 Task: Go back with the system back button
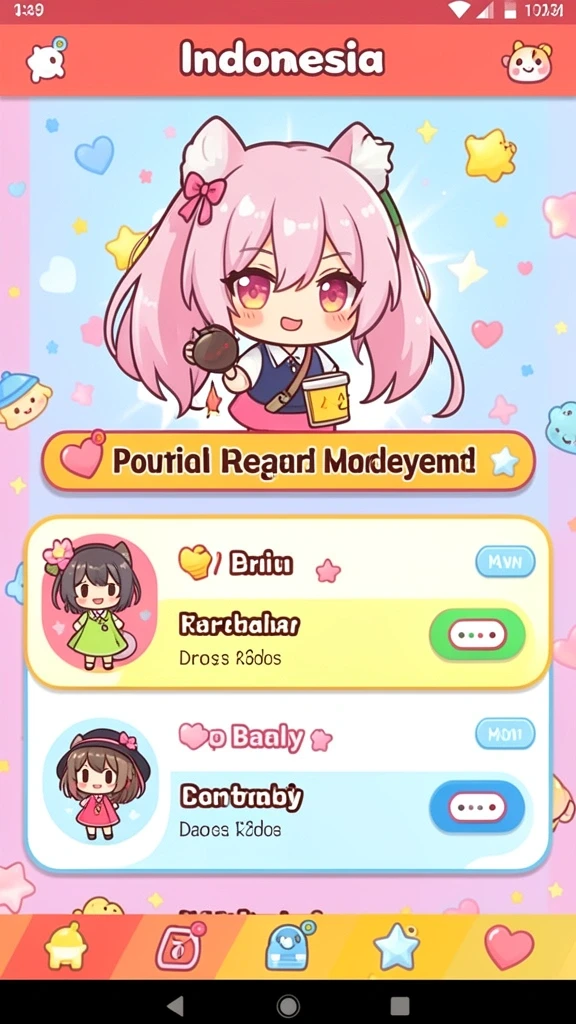(174, 1006)
